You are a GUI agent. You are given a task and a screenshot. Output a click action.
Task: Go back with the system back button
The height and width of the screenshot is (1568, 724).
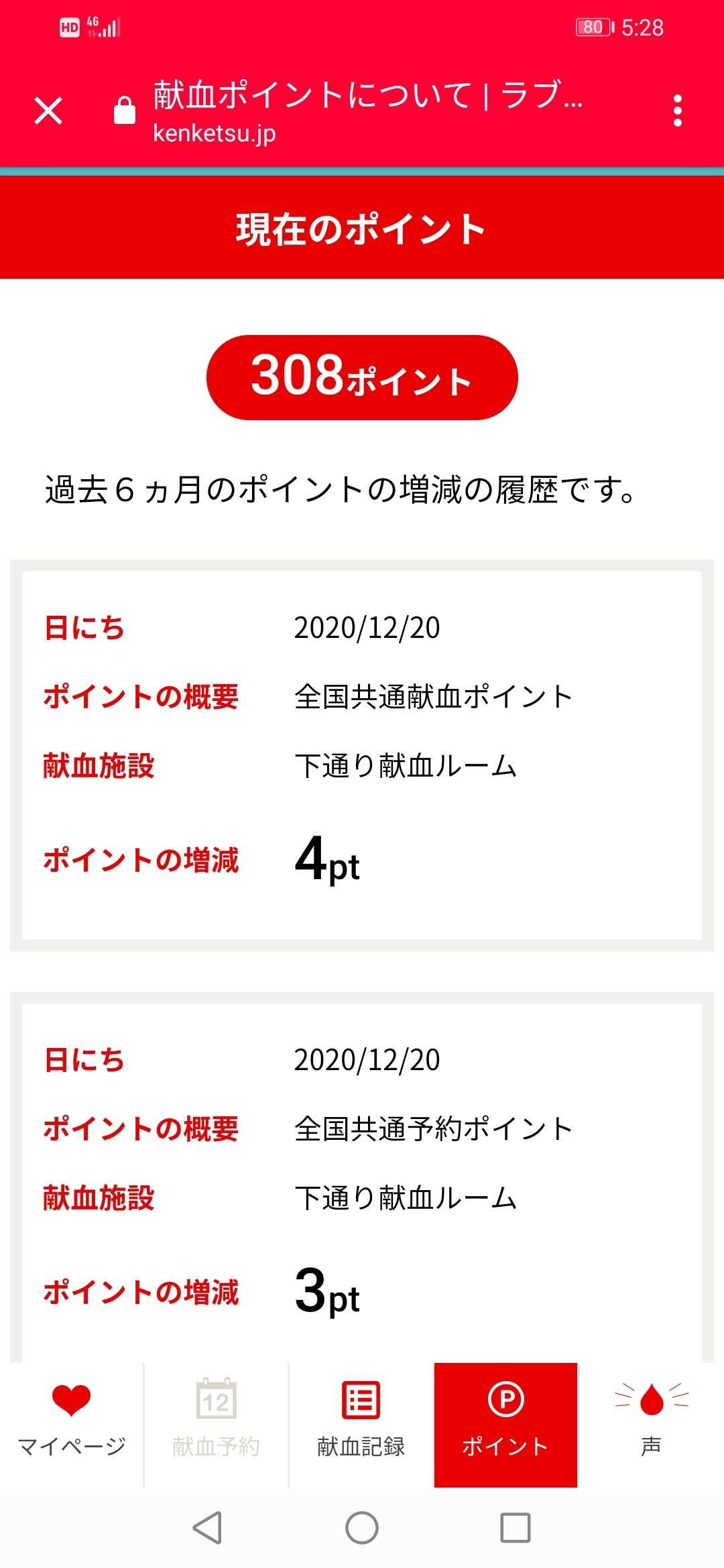(x=207, y=1528)
